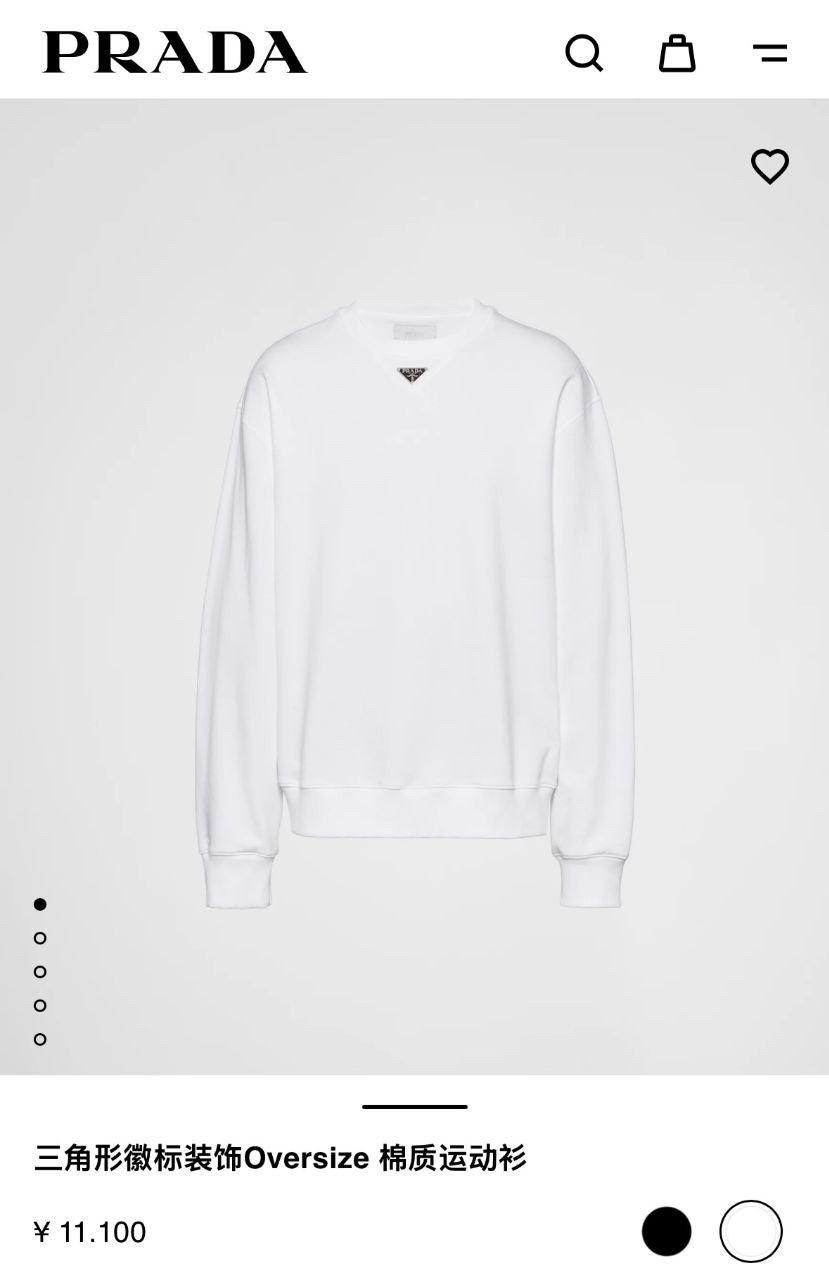This screenshot has width=829, height=1280.
Task: Open the search magnifier icon
Action: click(584, 53)
